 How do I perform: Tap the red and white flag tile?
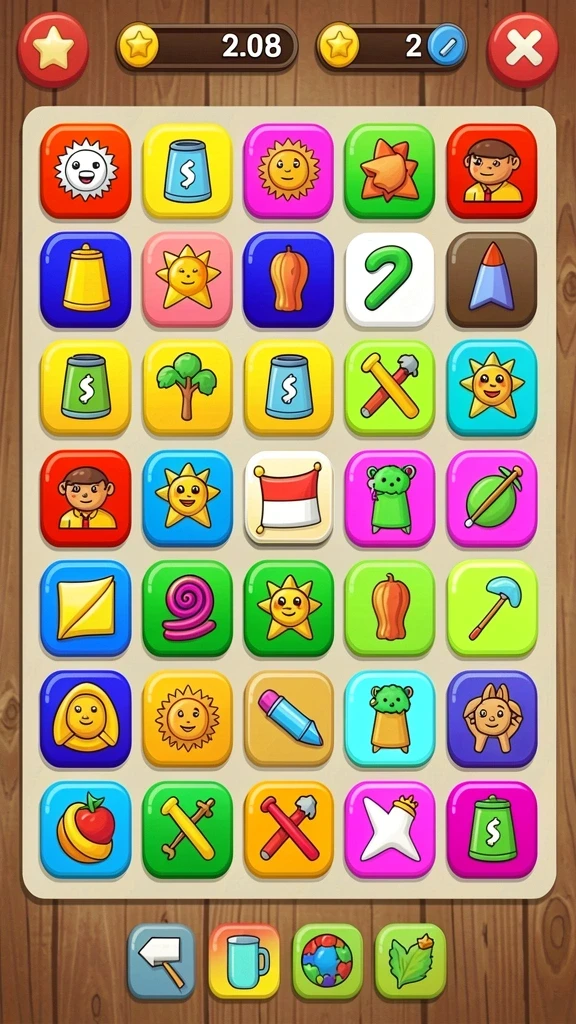289,498
